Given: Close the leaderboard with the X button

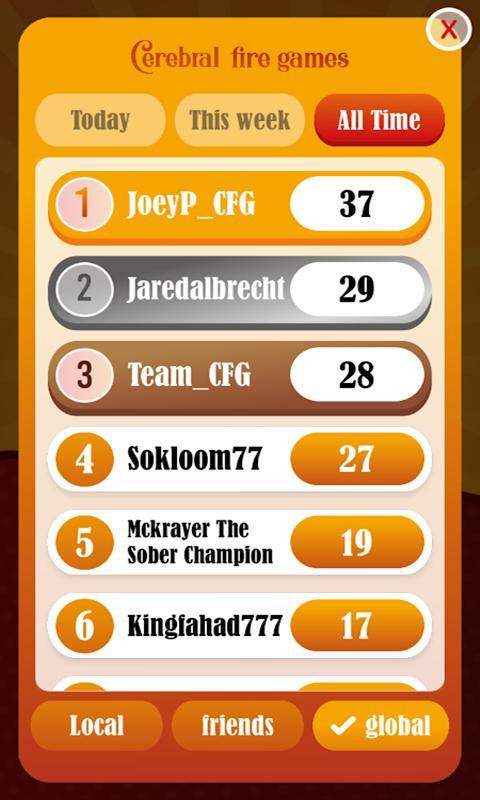Looking at the screenshot, I should click(448, 30).
